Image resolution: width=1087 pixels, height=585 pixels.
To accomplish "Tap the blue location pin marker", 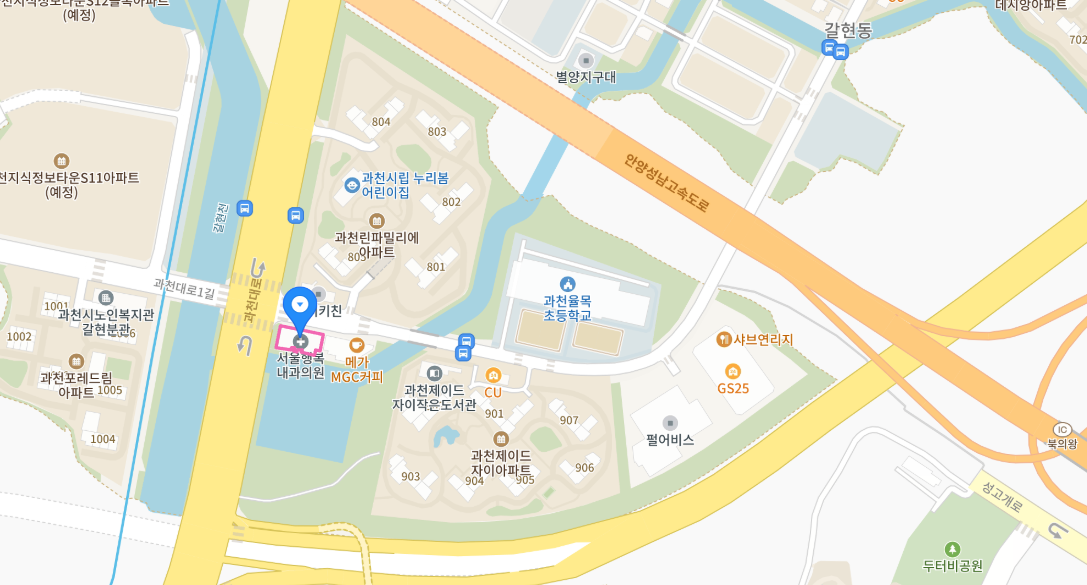I will coord(300,304).
